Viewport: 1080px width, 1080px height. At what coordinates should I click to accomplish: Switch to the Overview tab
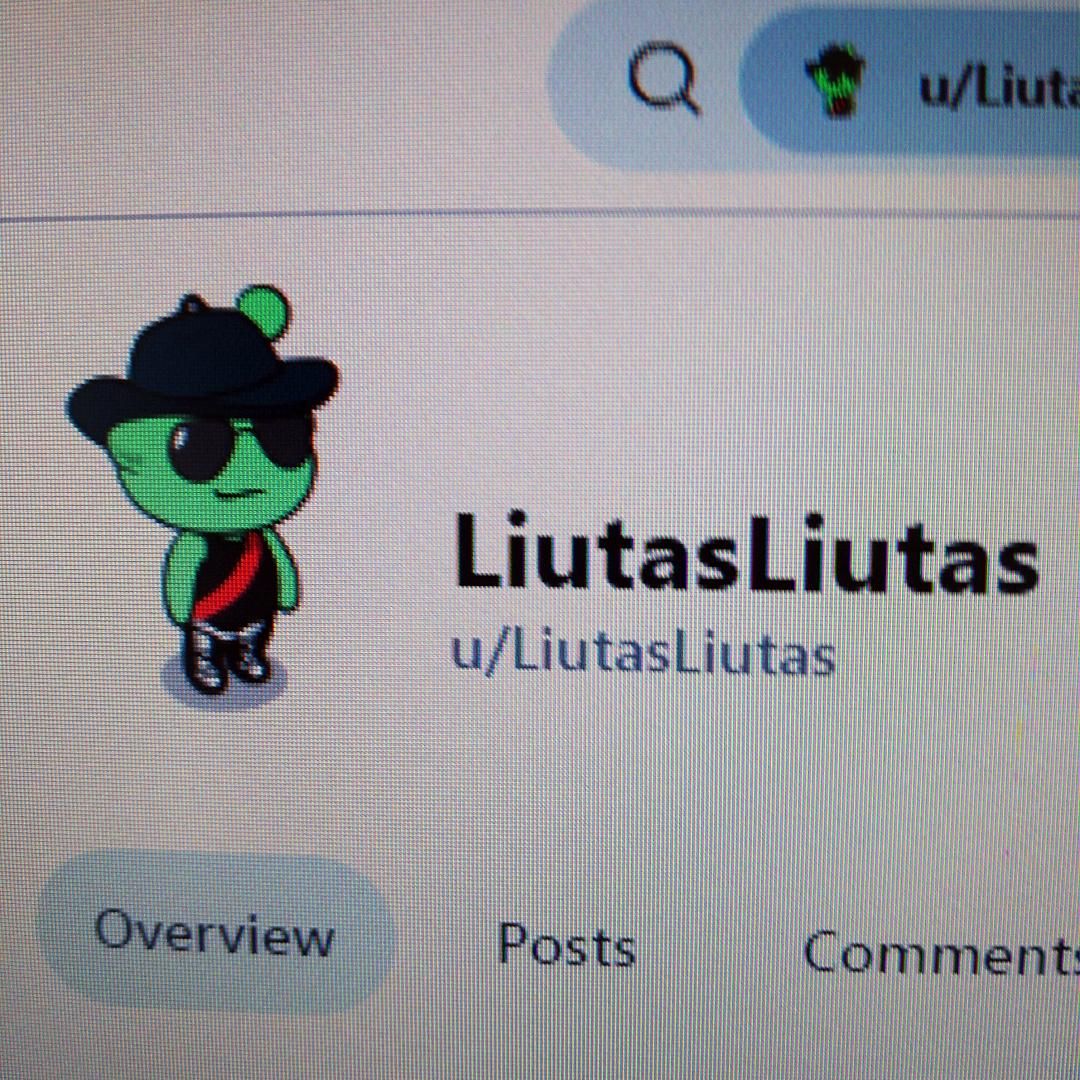214,934
